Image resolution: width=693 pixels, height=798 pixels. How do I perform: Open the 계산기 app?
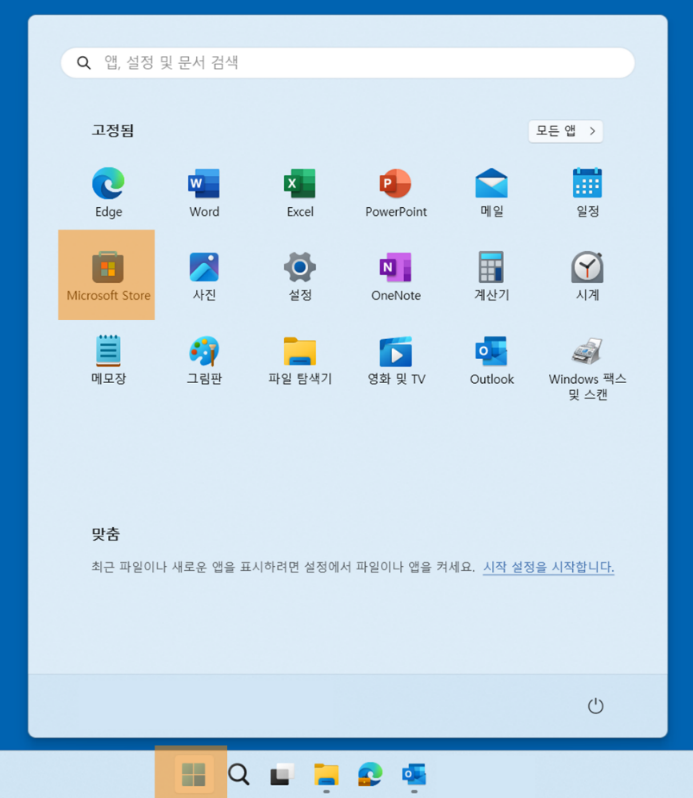click(x=491, y=276)
